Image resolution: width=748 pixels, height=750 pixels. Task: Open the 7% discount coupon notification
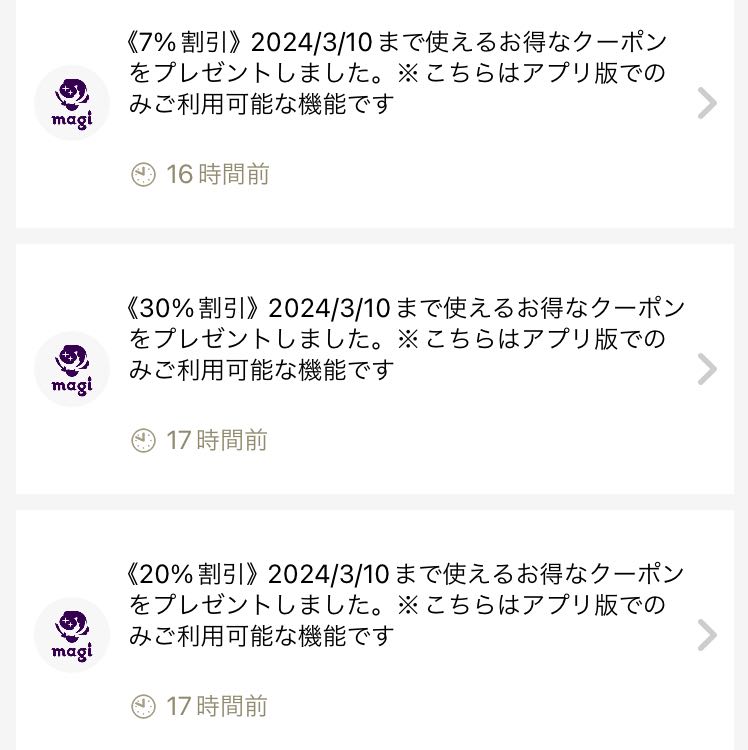(400, 74)
